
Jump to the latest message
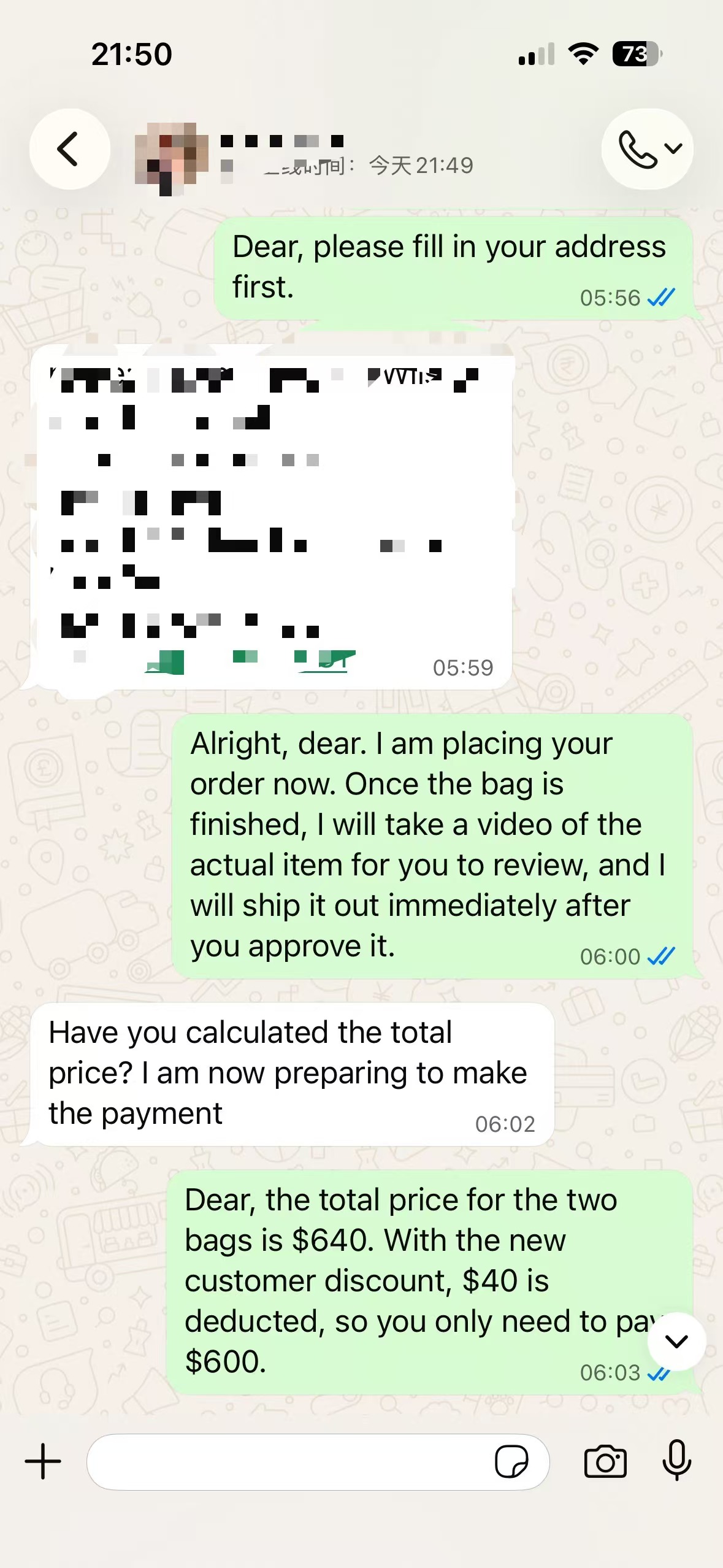pos(676,1342)
